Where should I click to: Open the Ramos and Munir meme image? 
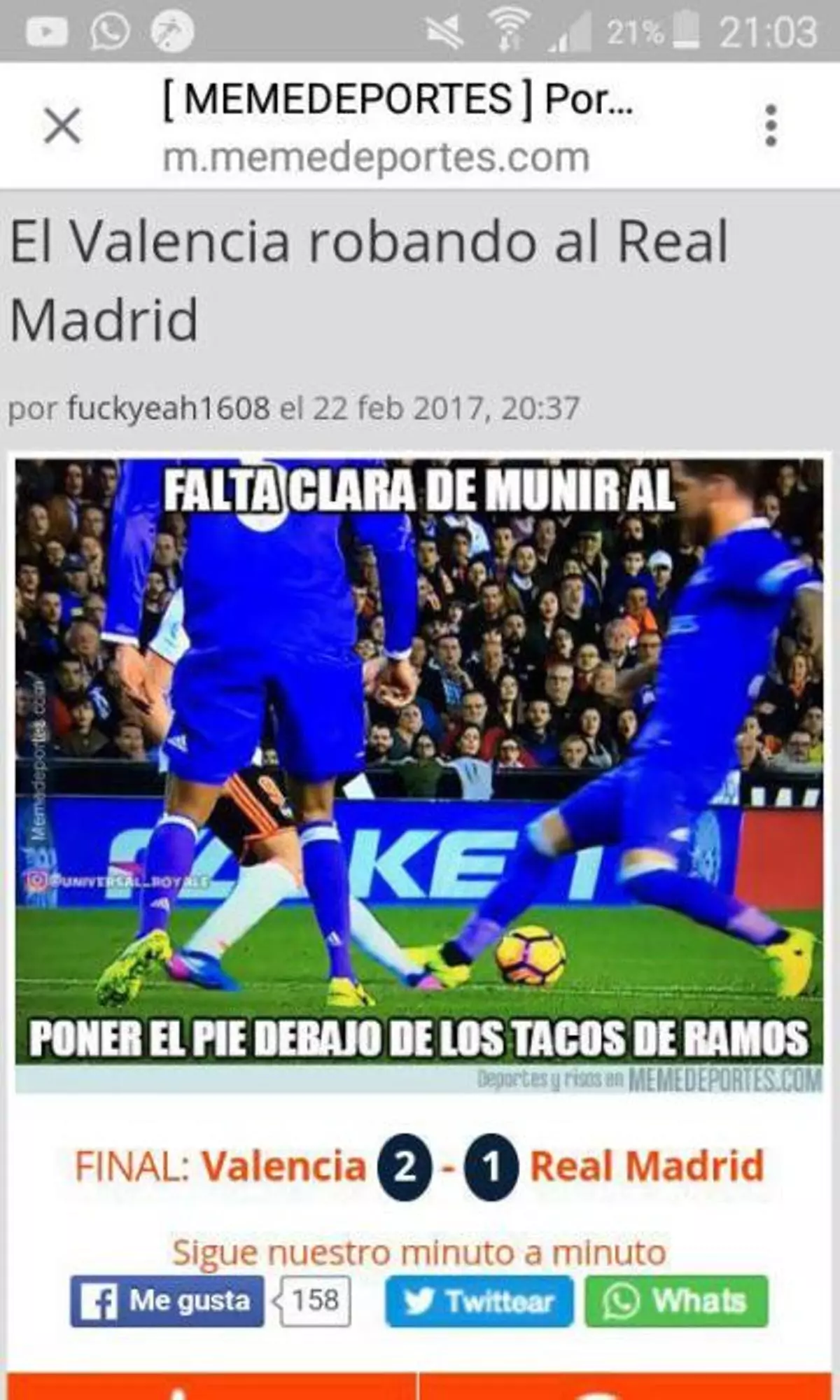(x=419, y=763)
